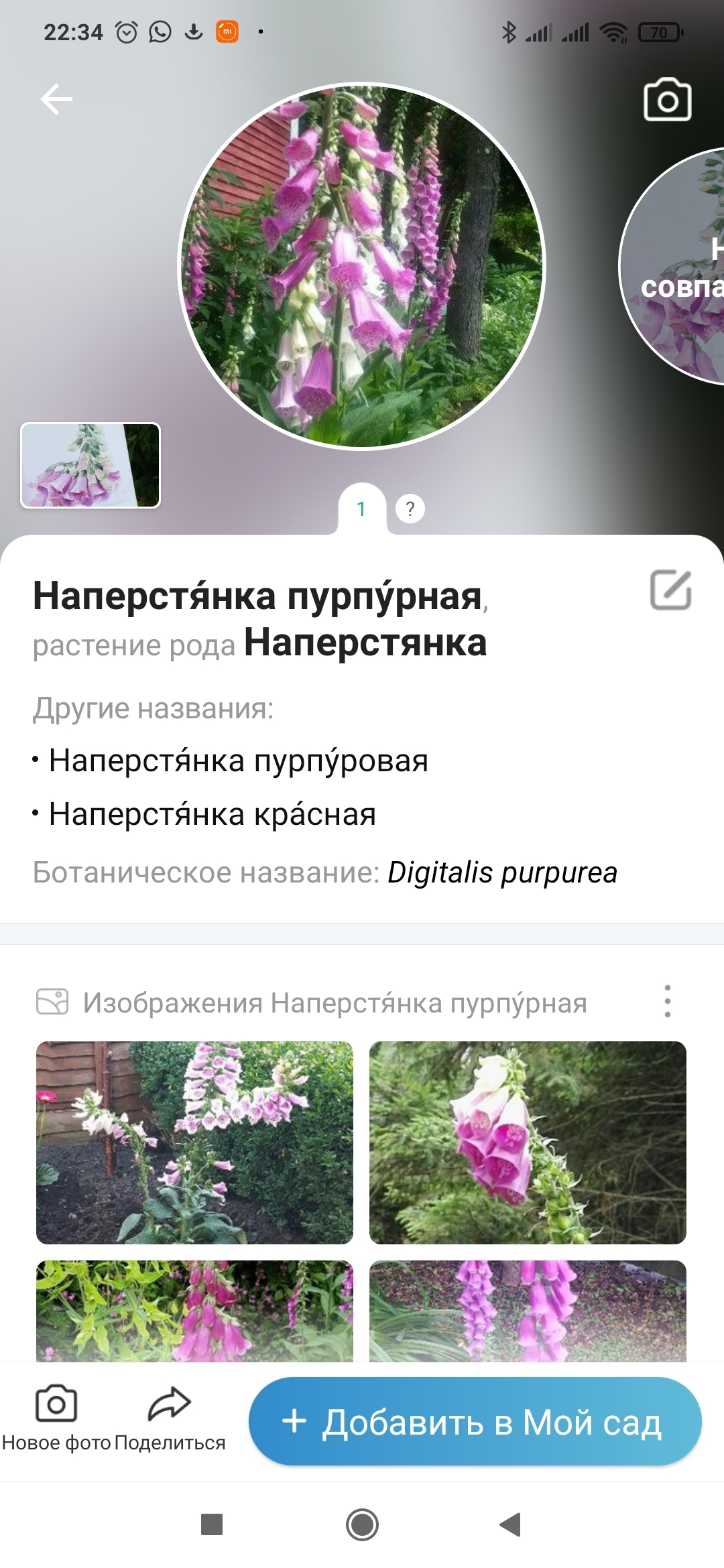Open the Наперстянка genus link
Image resolution: width=724 pixels, height=1568 pixels.
(365, 643)
